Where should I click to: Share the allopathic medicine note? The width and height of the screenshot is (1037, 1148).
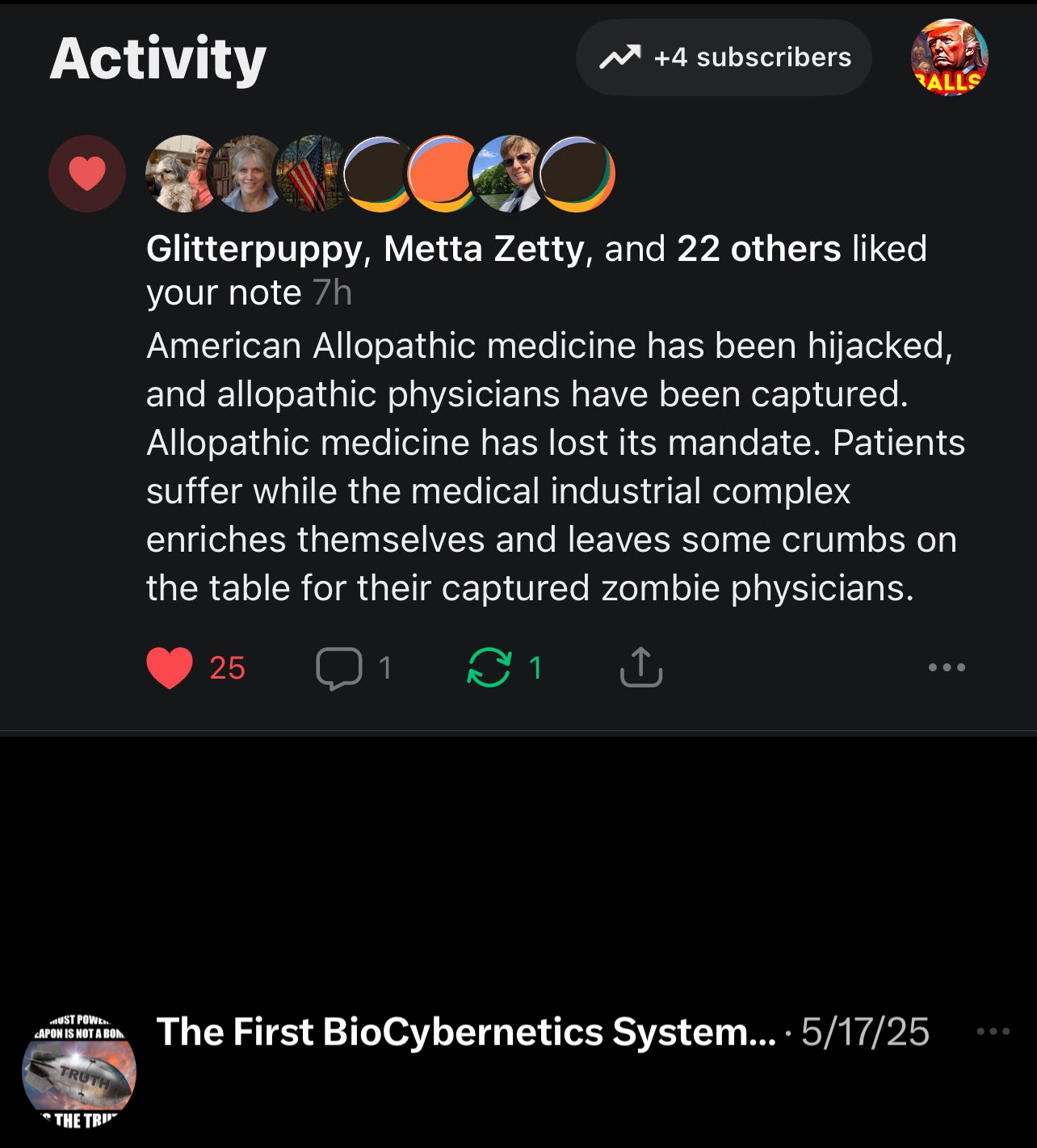point(641,667)
